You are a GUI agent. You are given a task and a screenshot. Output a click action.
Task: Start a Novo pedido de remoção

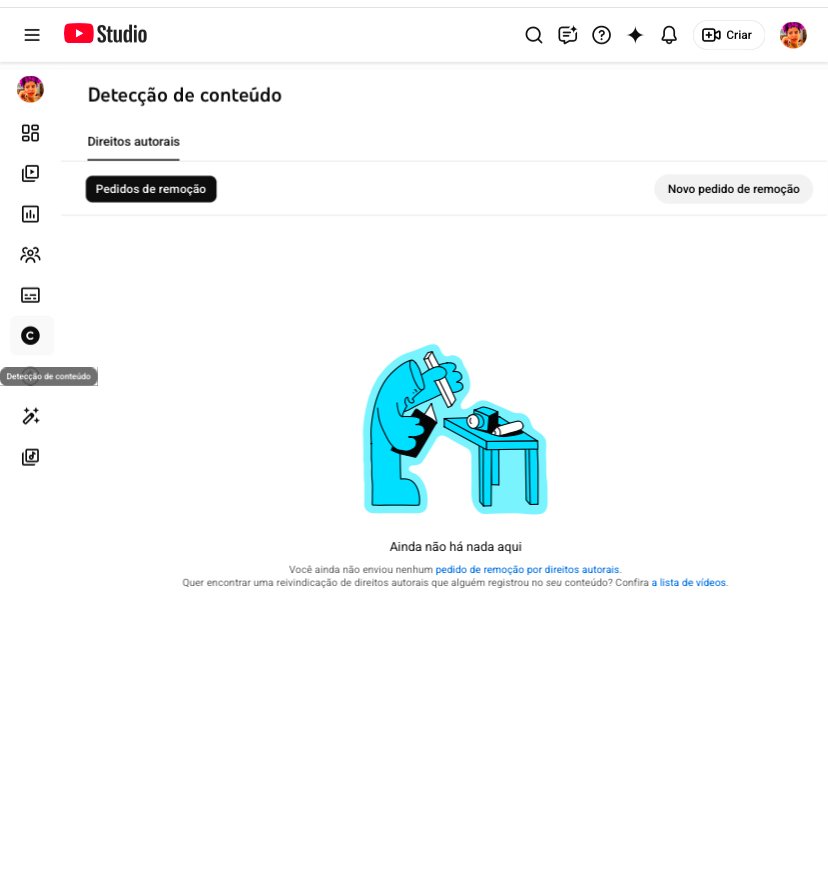[733, 189]
